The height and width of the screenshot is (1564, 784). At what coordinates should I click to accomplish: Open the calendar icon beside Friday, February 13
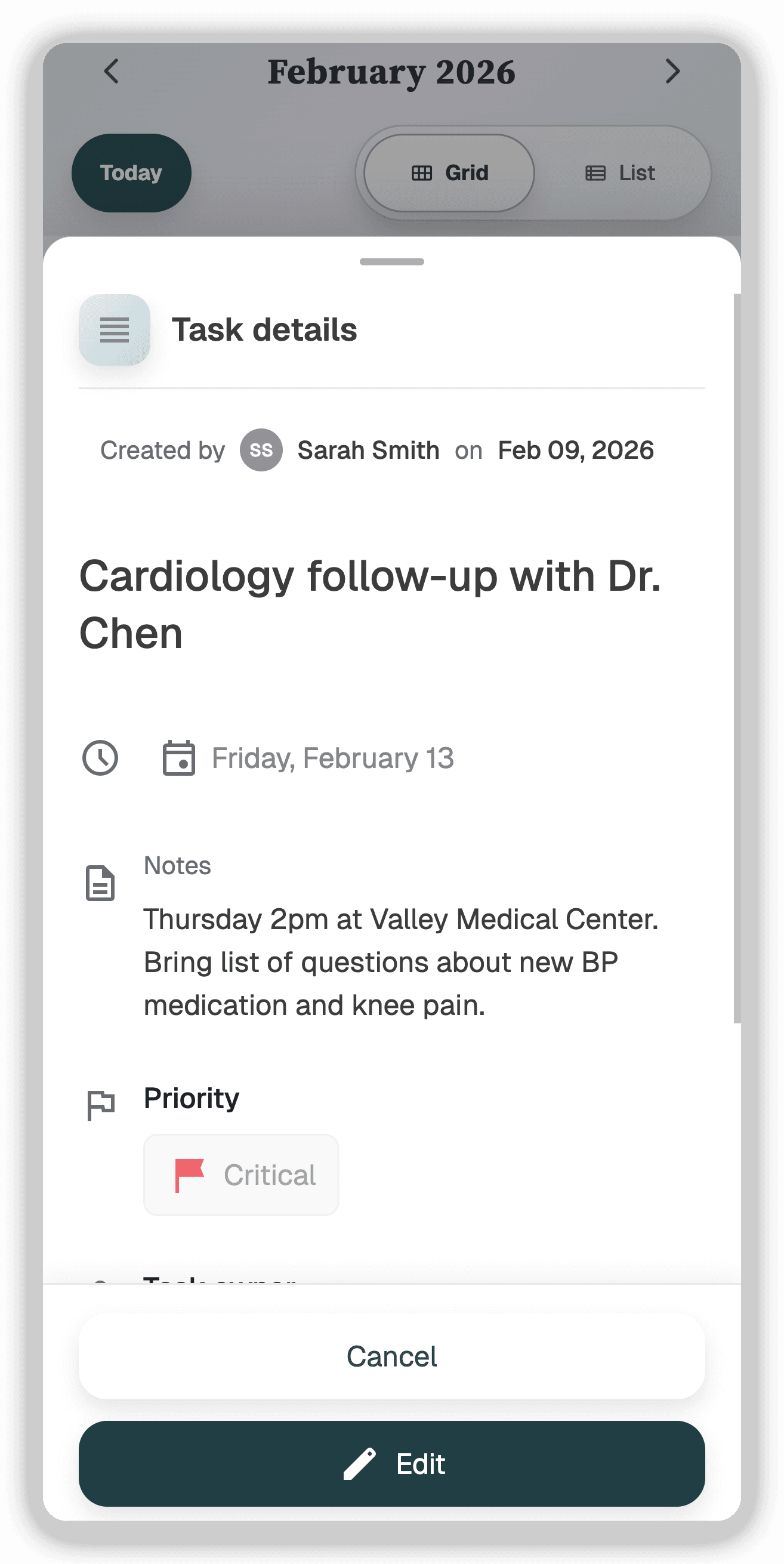(x=178, y=758)
